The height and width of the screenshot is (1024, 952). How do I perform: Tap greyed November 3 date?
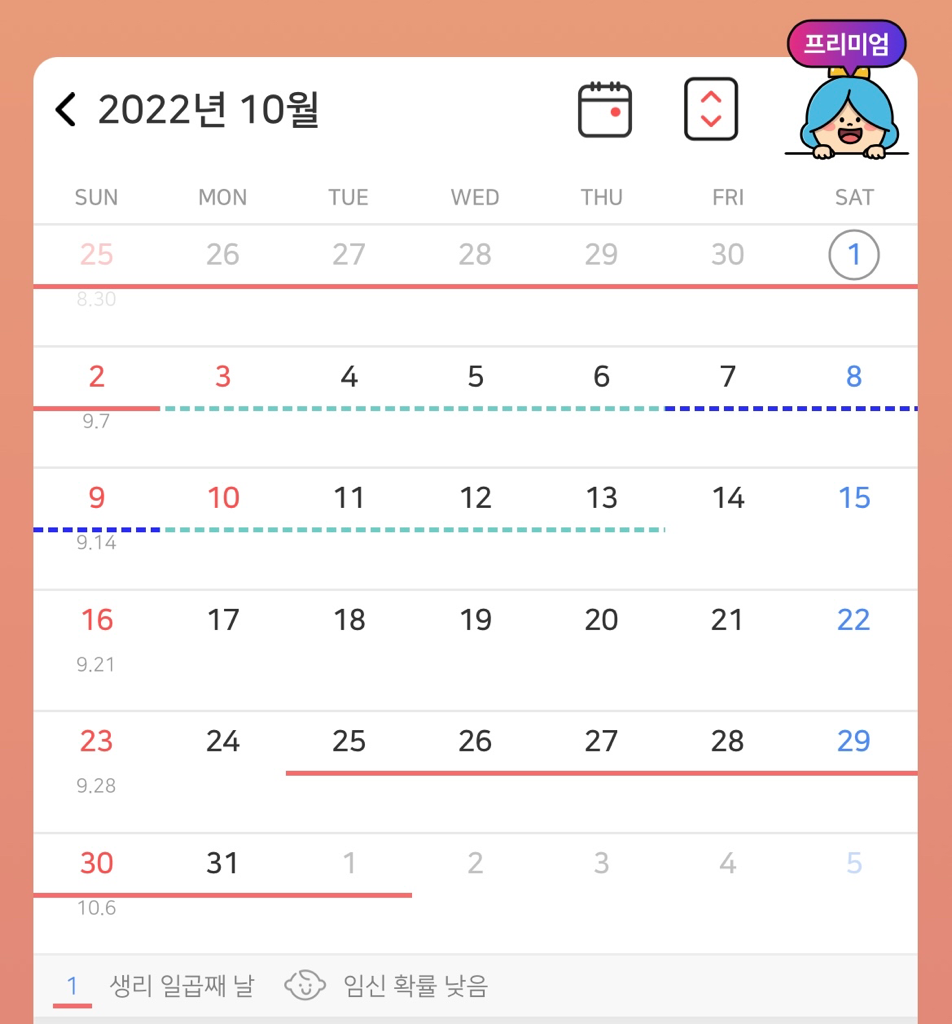tap(601, 863)
